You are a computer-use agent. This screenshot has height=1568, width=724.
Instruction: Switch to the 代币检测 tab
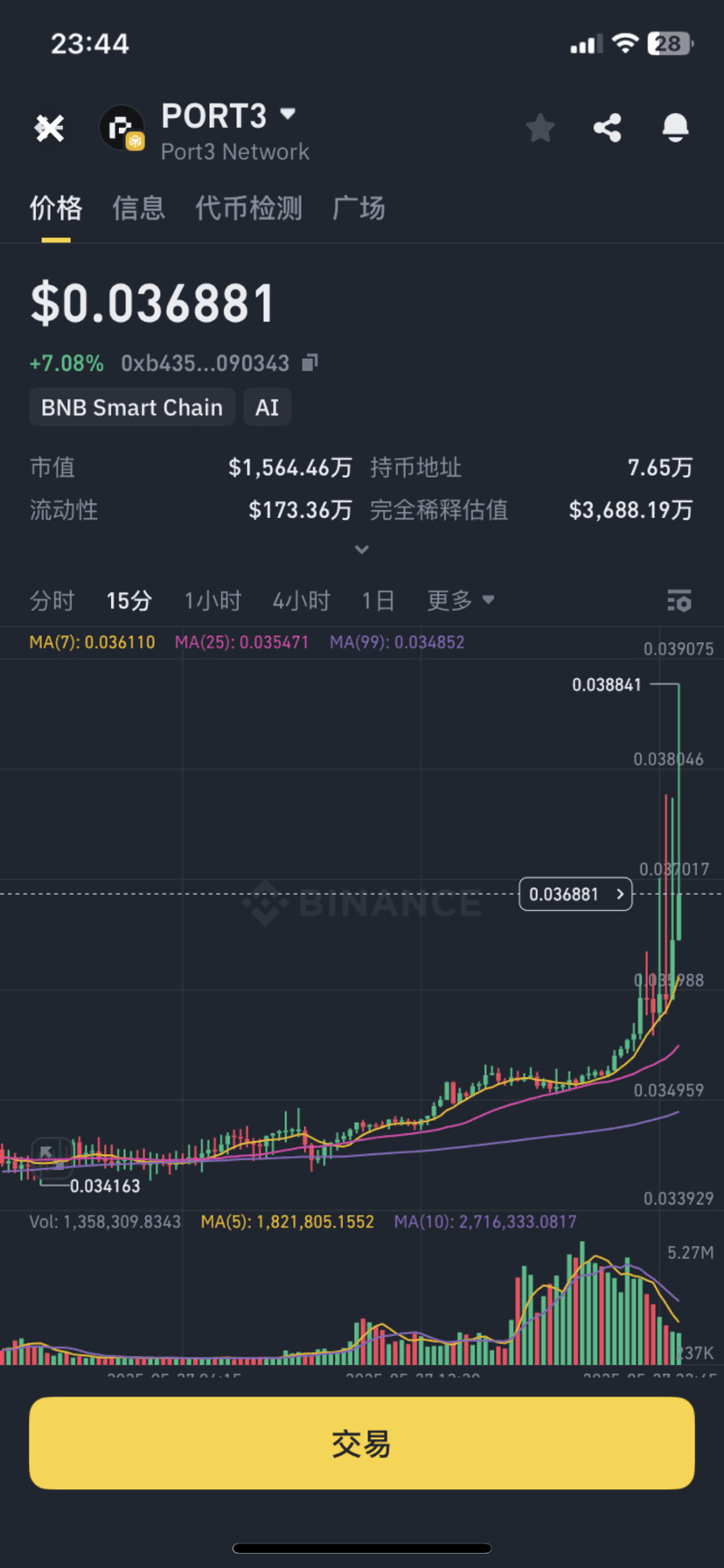point(248,208)
